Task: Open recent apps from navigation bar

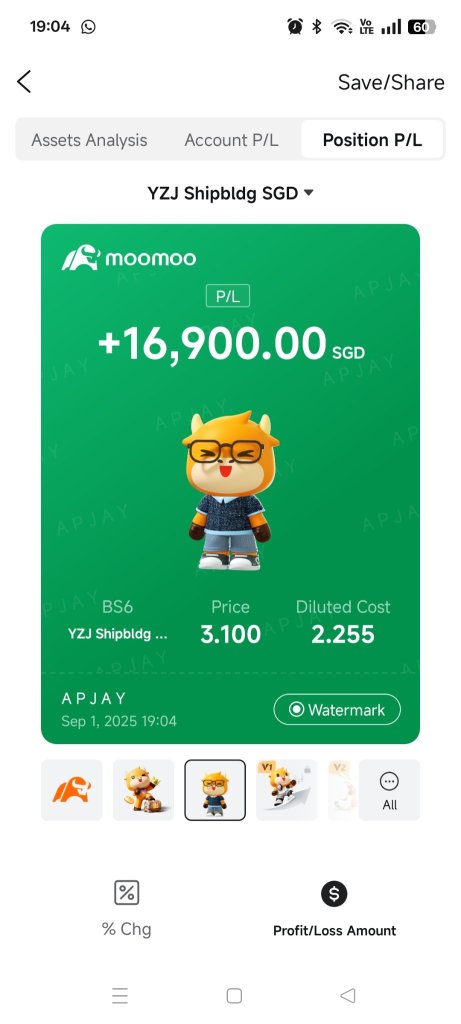Action: click(x=119, y=995)
